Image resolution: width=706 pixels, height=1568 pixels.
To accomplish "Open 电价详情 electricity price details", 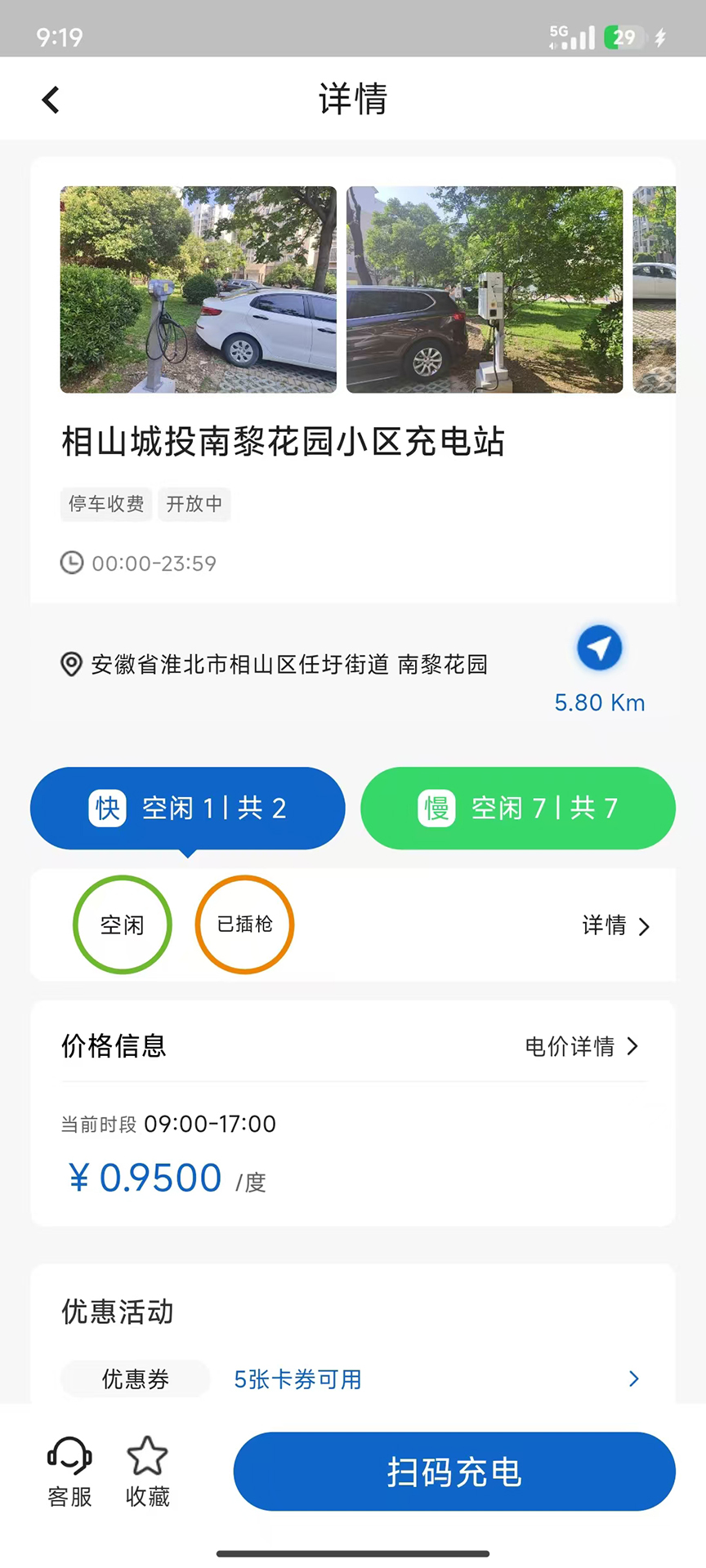I will 583,1046.
